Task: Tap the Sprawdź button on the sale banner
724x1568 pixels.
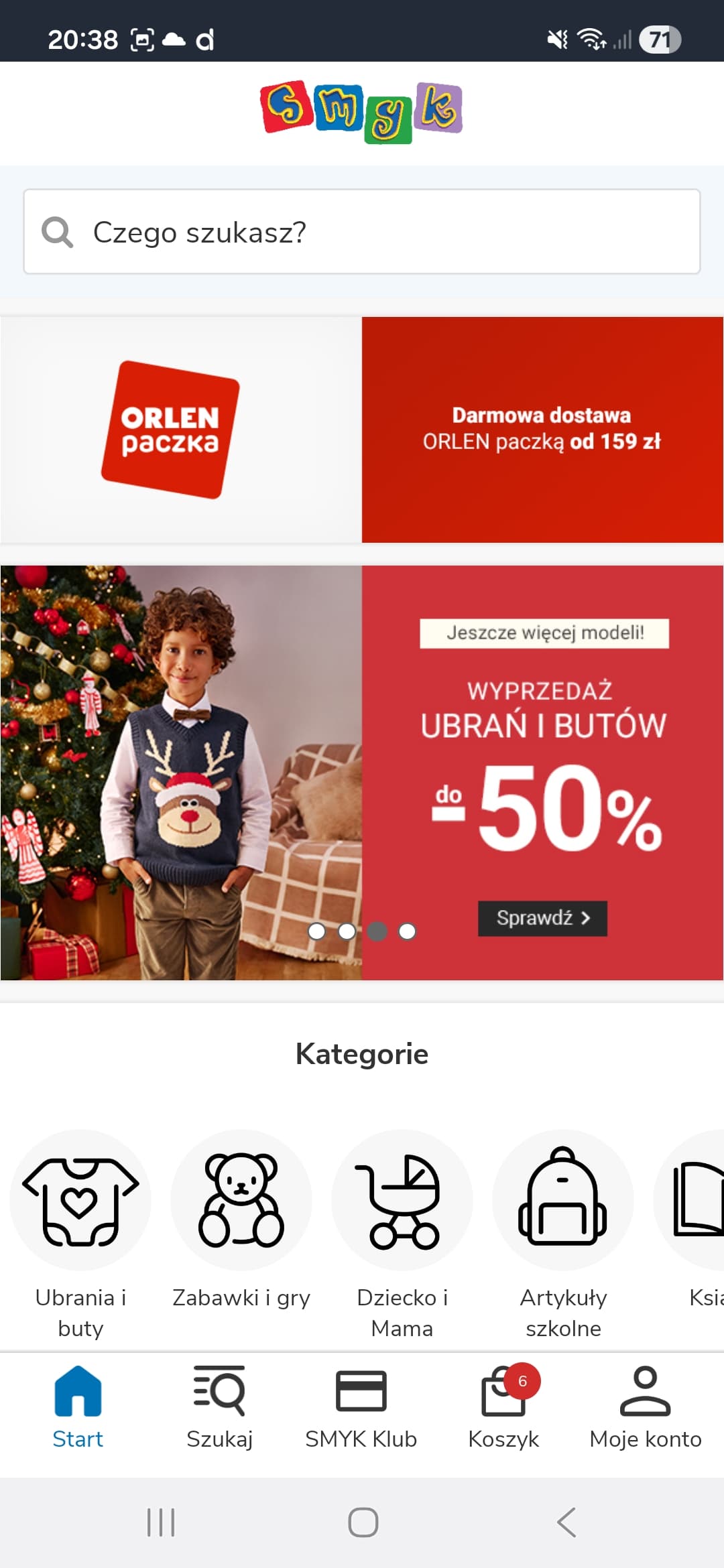Action: [542, 918]
